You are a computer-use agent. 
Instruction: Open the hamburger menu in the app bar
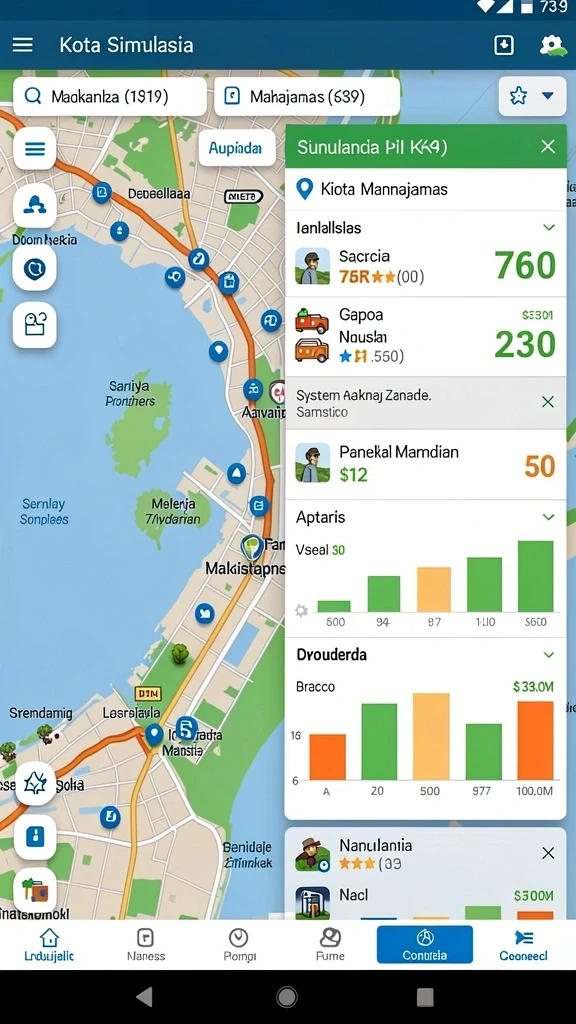[x=23, y=44]
